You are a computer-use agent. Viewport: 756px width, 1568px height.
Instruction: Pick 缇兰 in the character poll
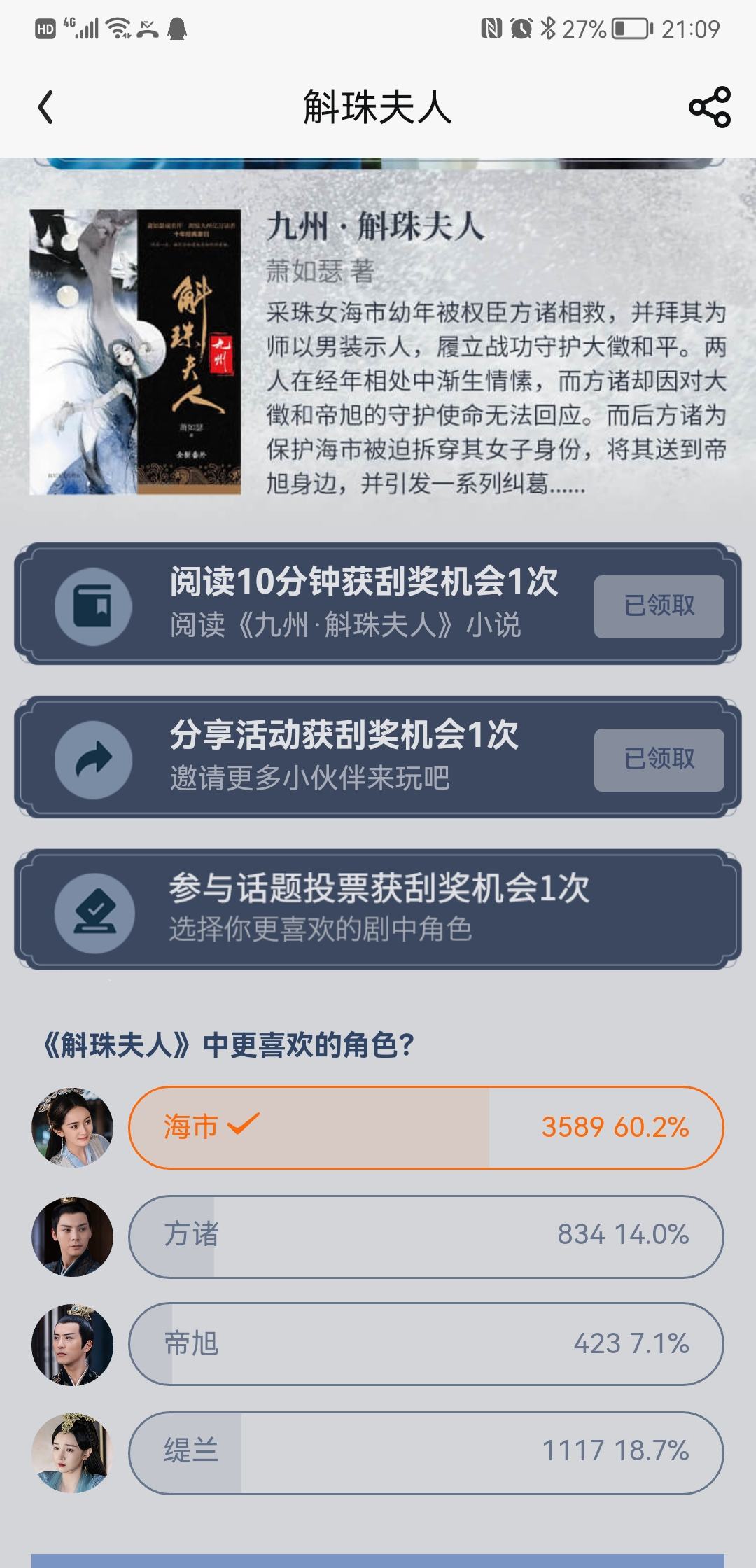click(x=426, y=1452)
